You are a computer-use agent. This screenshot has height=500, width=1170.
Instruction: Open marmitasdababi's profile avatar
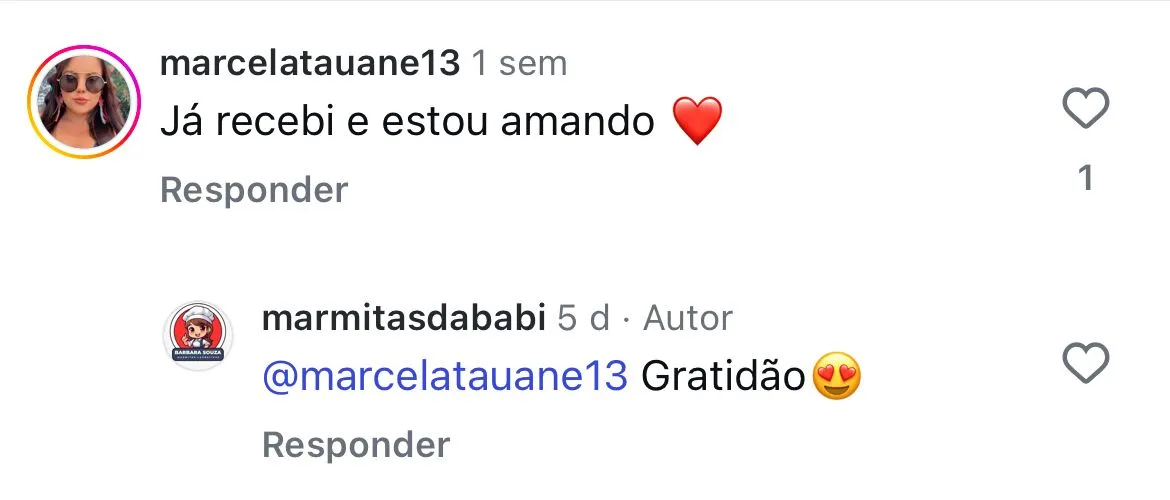coord(197,336)
